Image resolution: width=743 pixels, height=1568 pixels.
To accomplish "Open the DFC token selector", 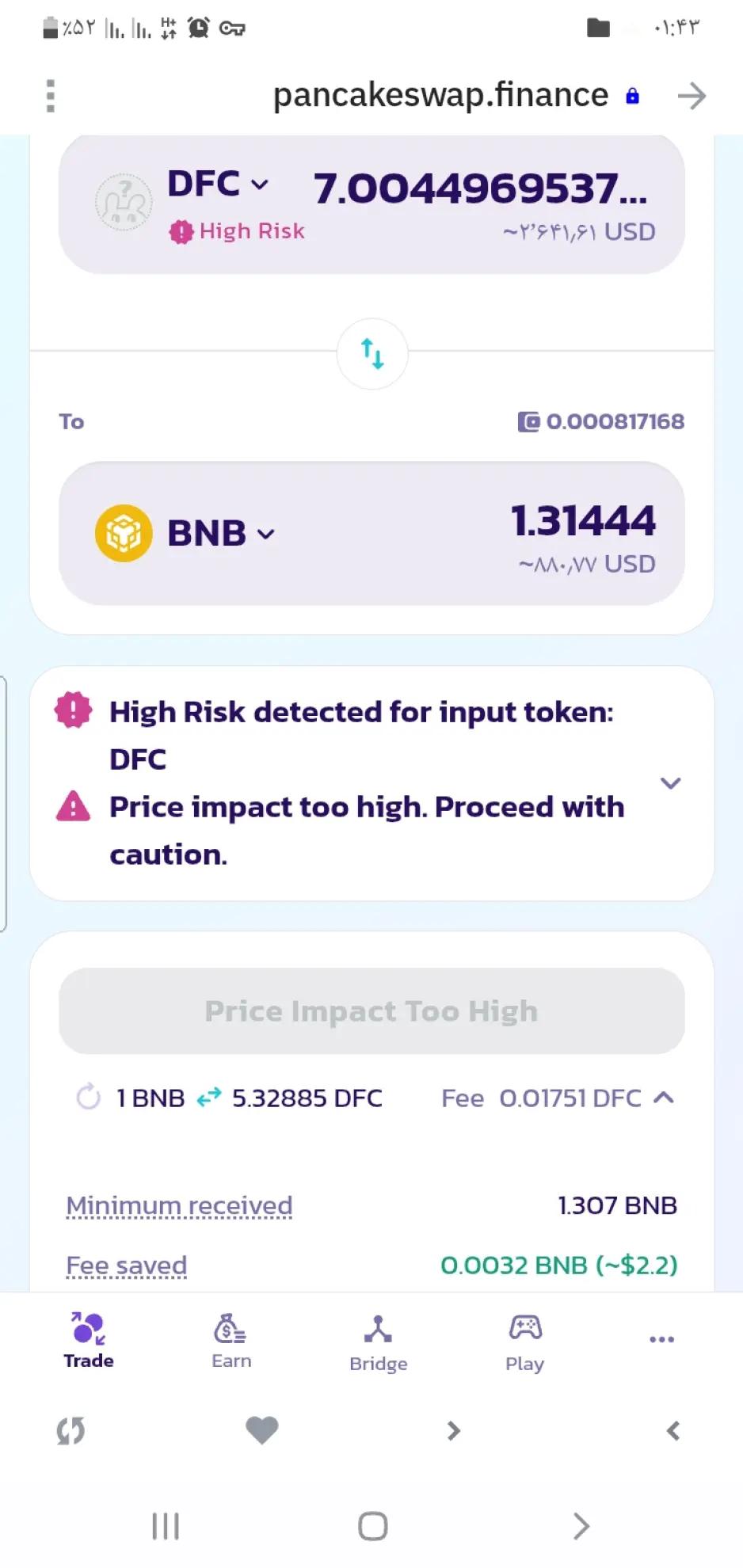I will (218, 185).
